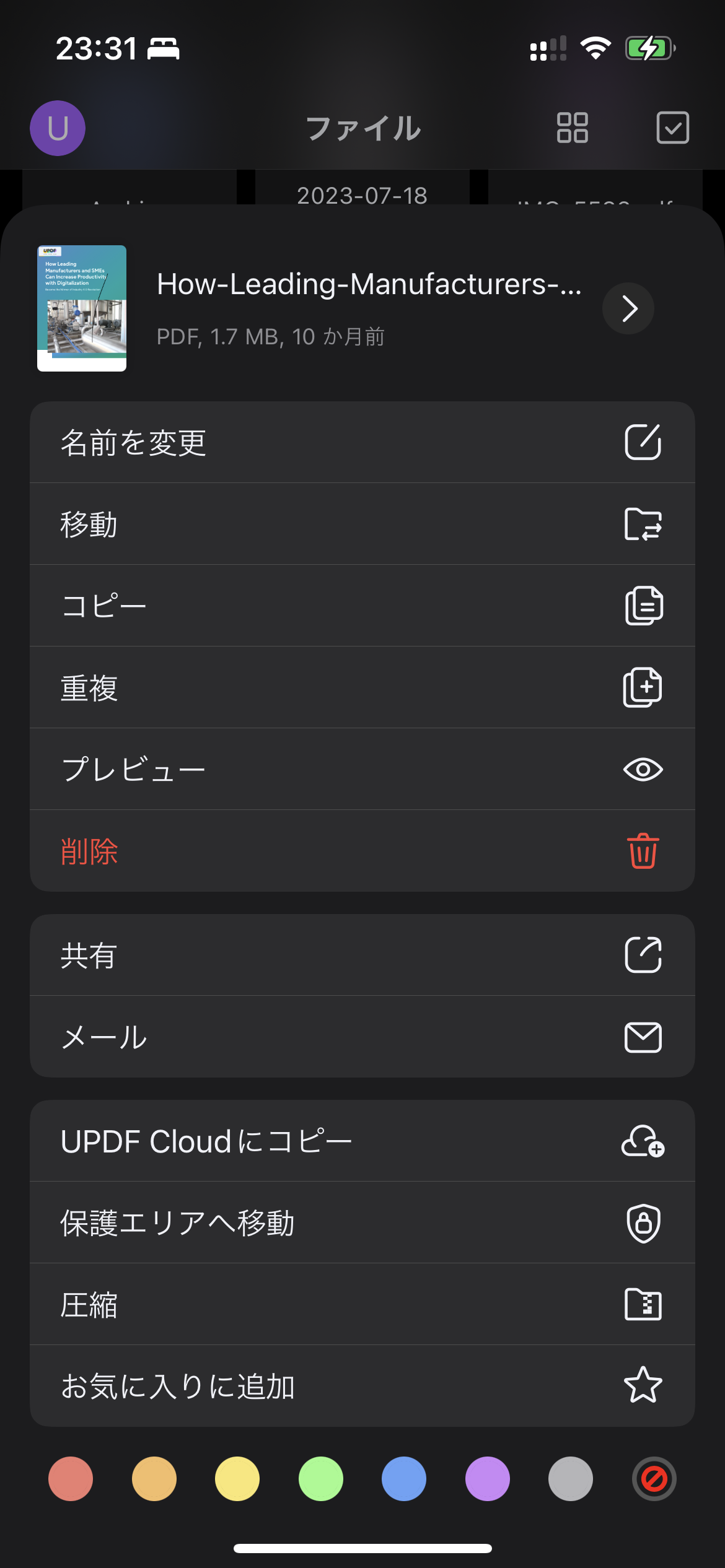Expand file details with the chevron arrow

pyautogui.click(x=628, y=308)
